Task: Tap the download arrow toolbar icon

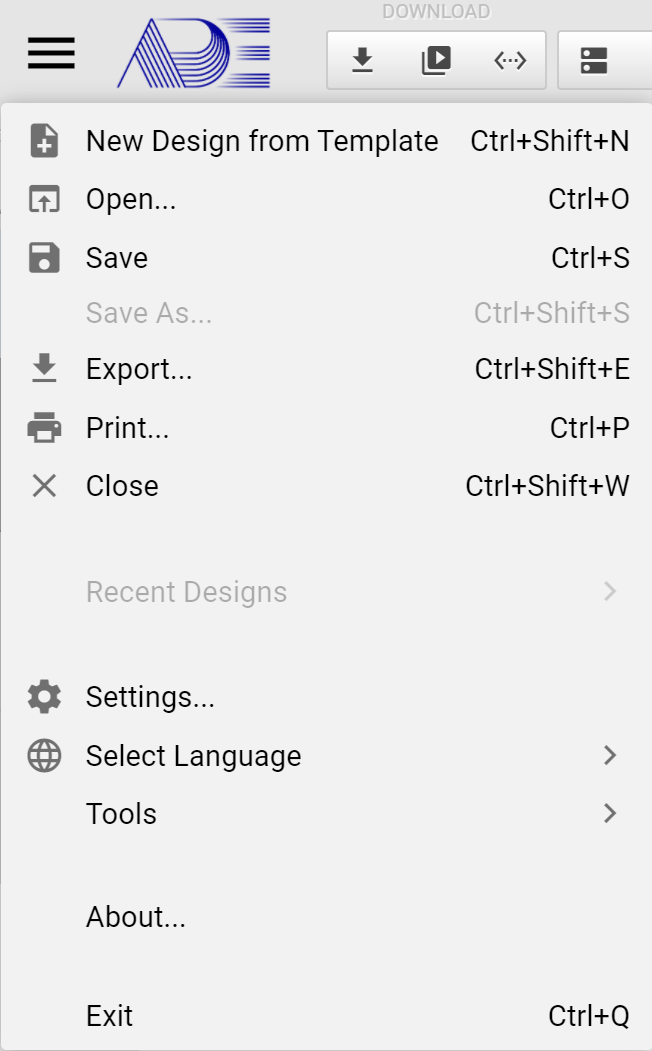Action: (363, 60)
